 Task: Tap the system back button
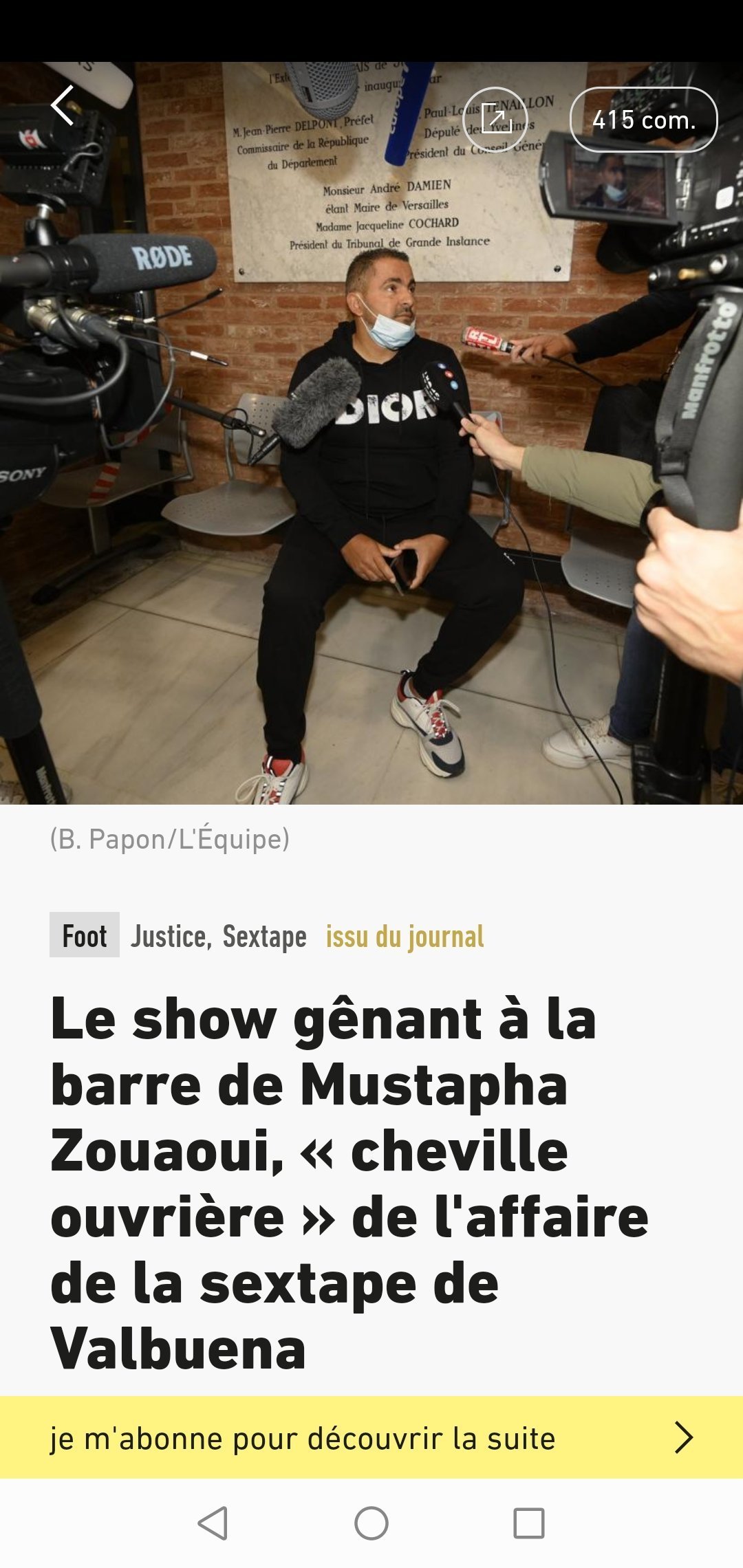click(213, 1523)
